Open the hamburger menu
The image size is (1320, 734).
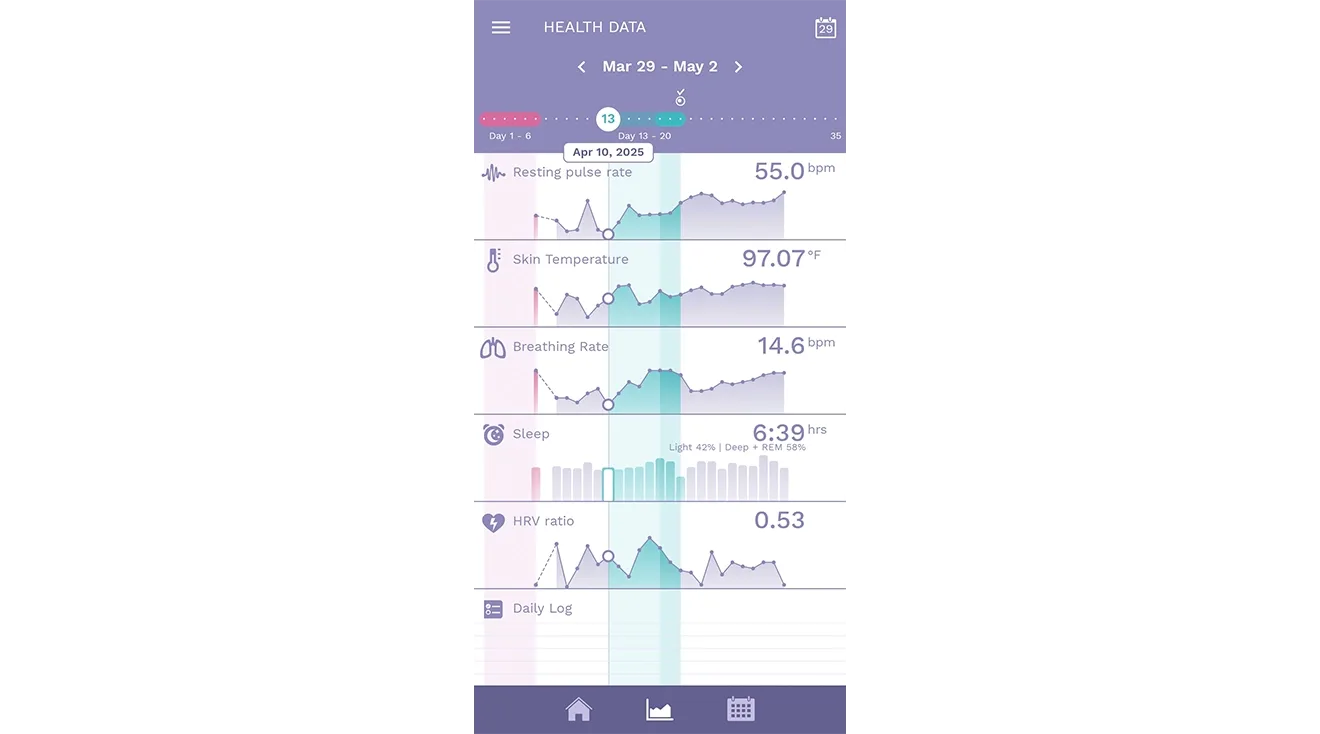pos(501,28)
